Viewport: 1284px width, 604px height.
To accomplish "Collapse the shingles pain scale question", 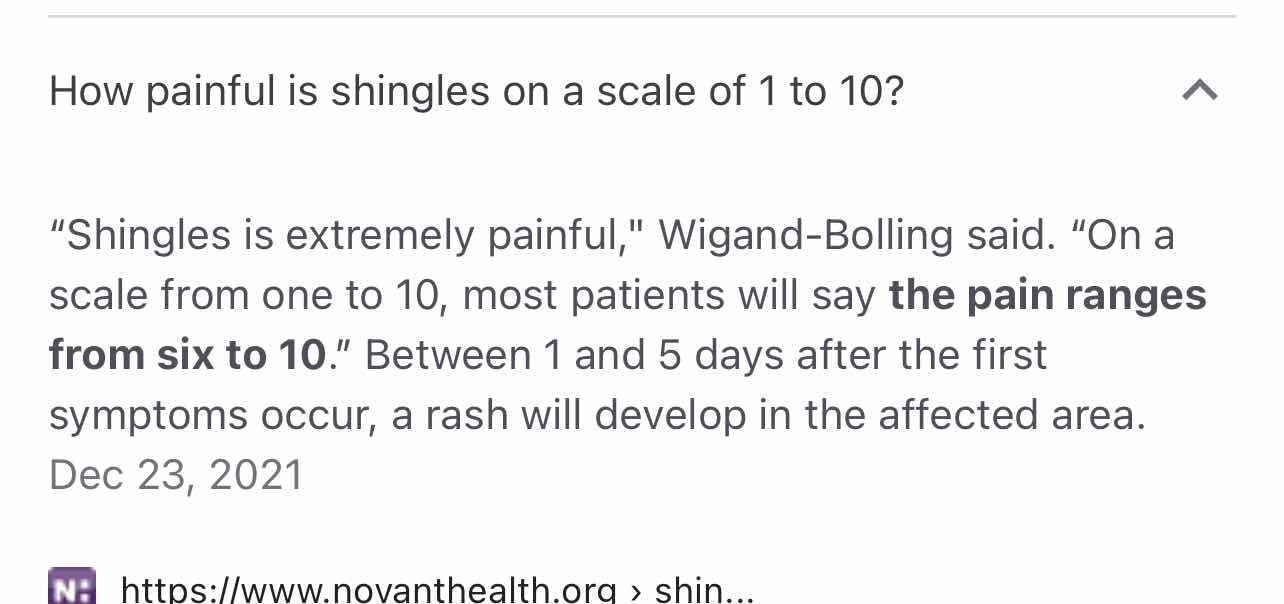I will coord(1199,91).
